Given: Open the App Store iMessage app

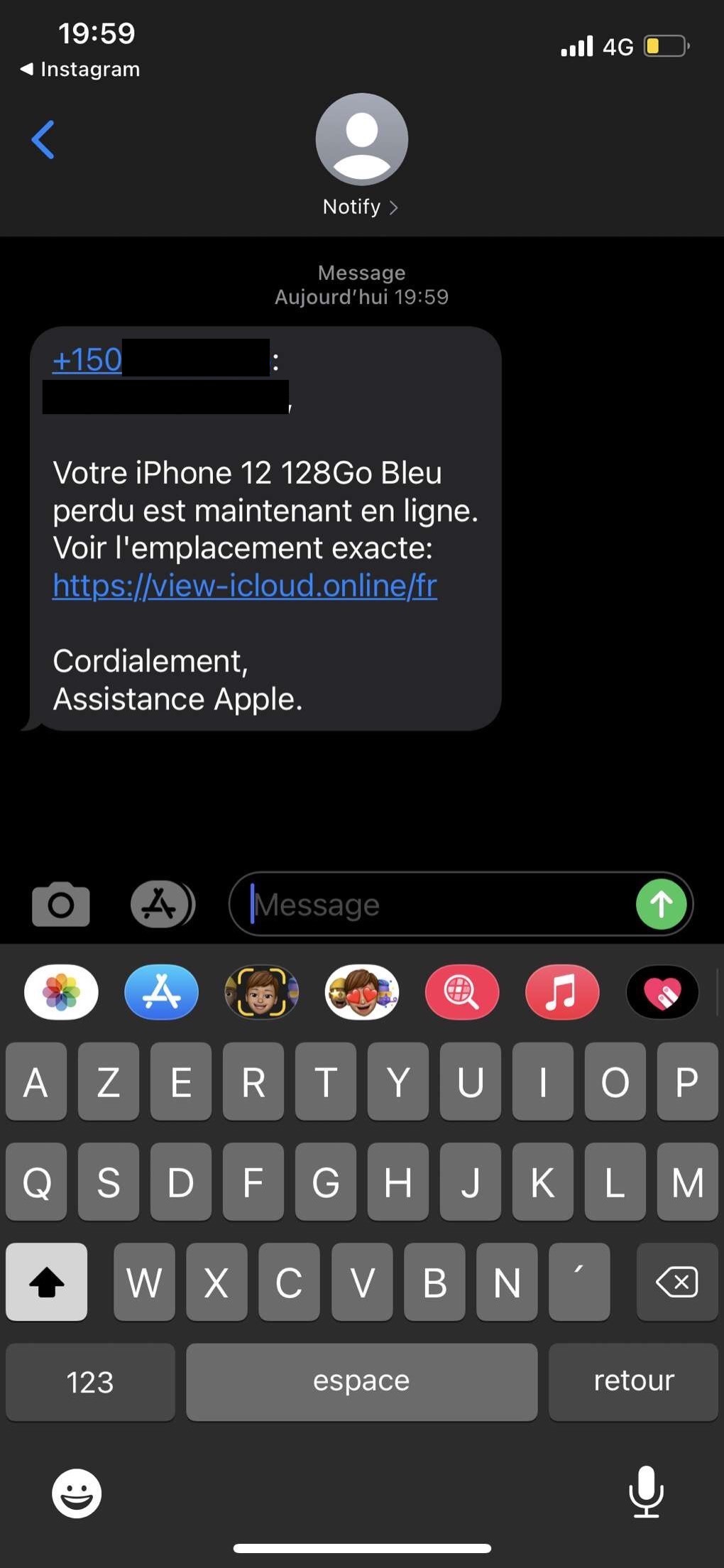Looking at the screenshot, I should 161,992.
